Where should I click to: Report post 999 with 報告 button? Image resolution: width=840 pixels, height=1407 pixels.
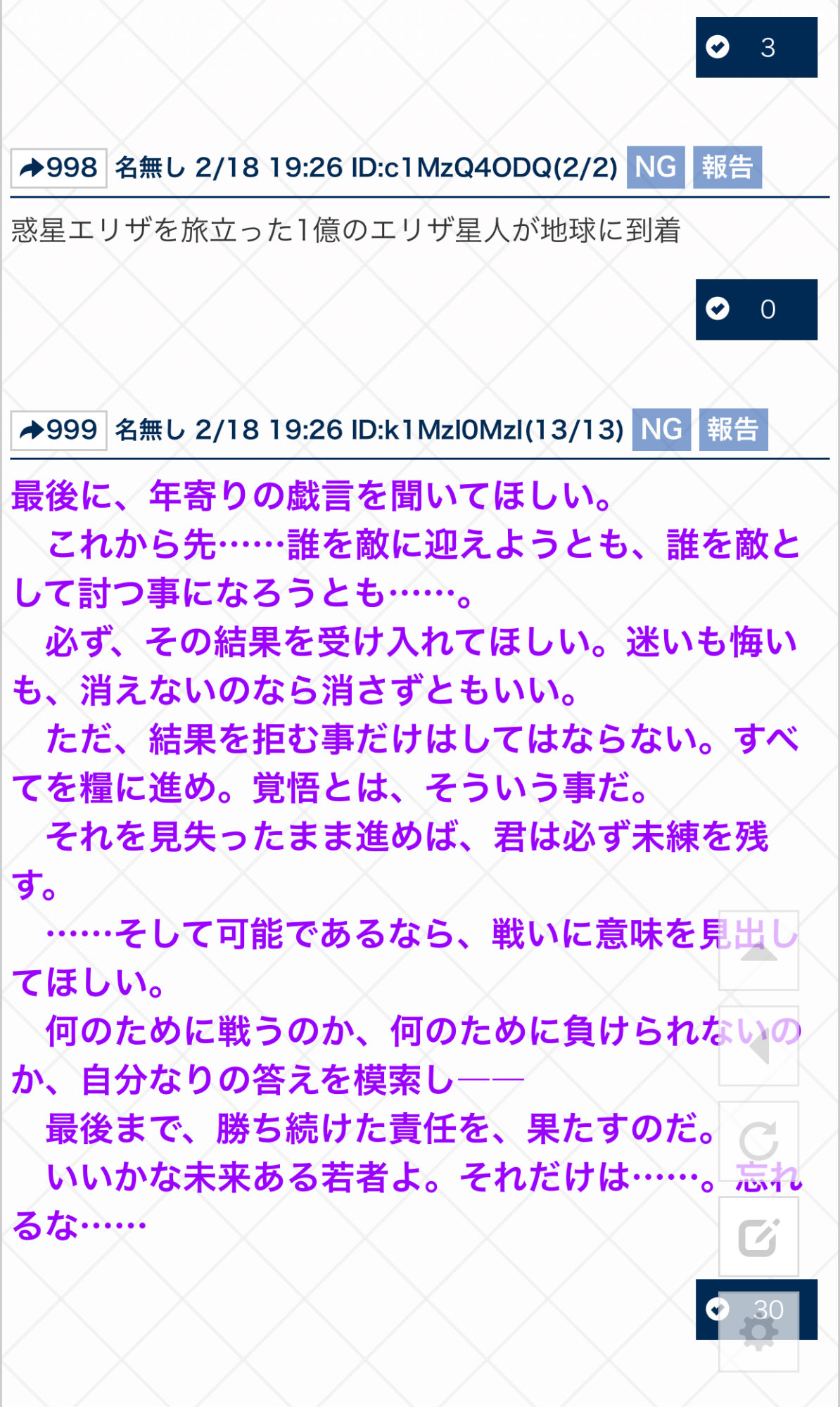733,429
